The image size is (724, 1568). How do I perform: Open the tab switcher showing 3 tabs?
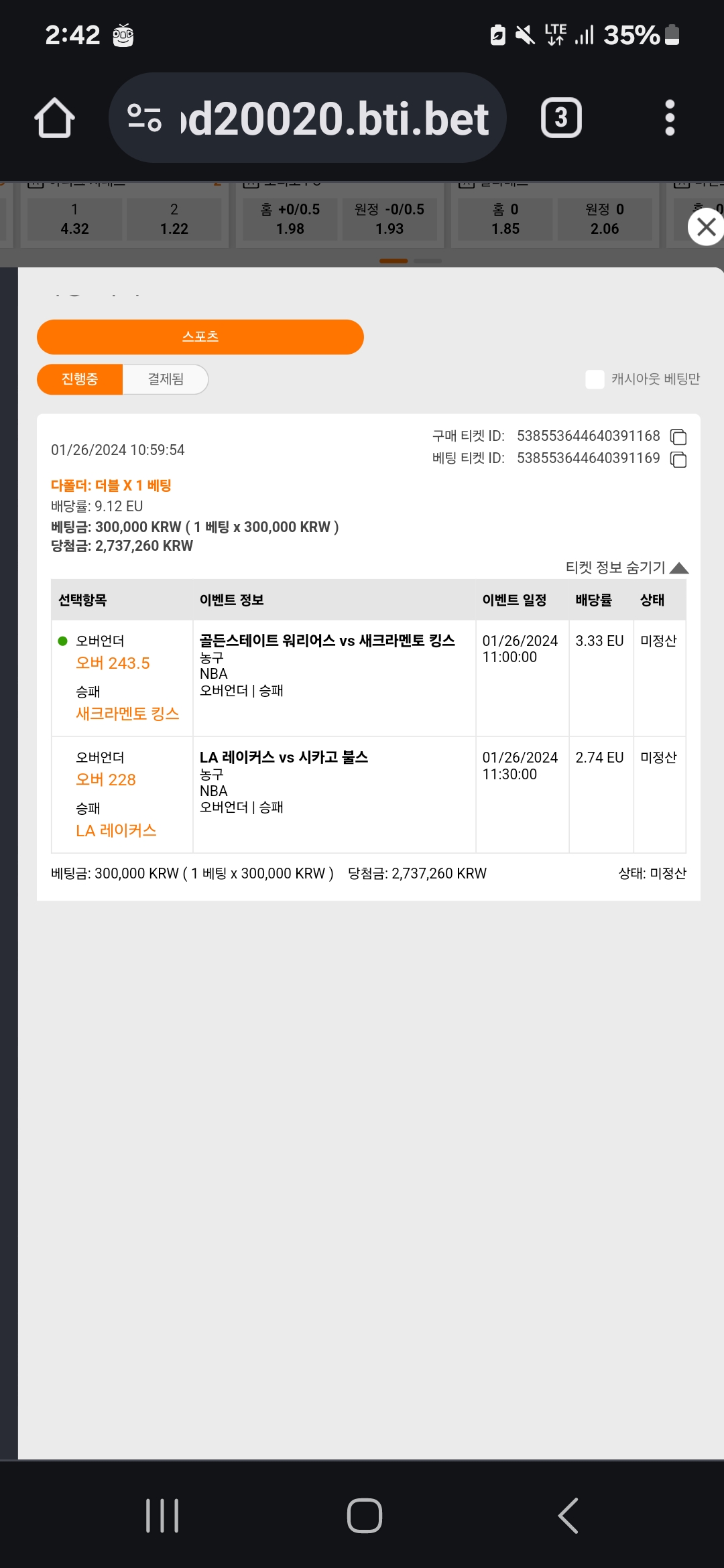561,118
